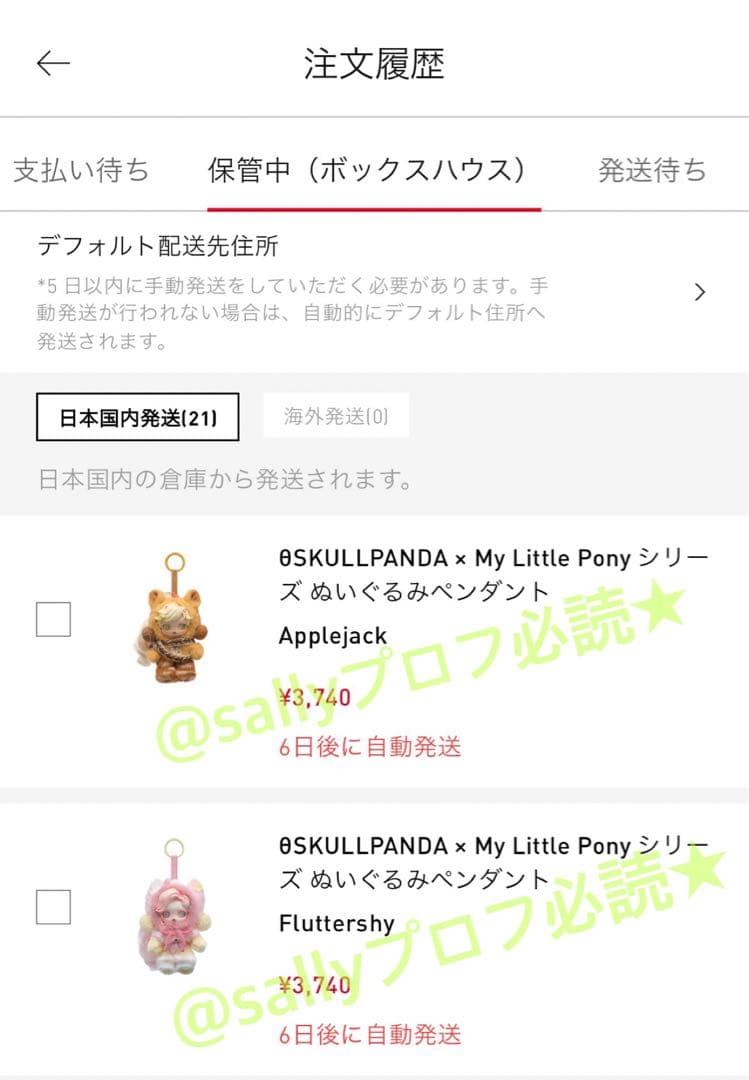The image size is (749, 1080).
Task: Switch to the 支払い待ち tab
Action: (81, 169)
